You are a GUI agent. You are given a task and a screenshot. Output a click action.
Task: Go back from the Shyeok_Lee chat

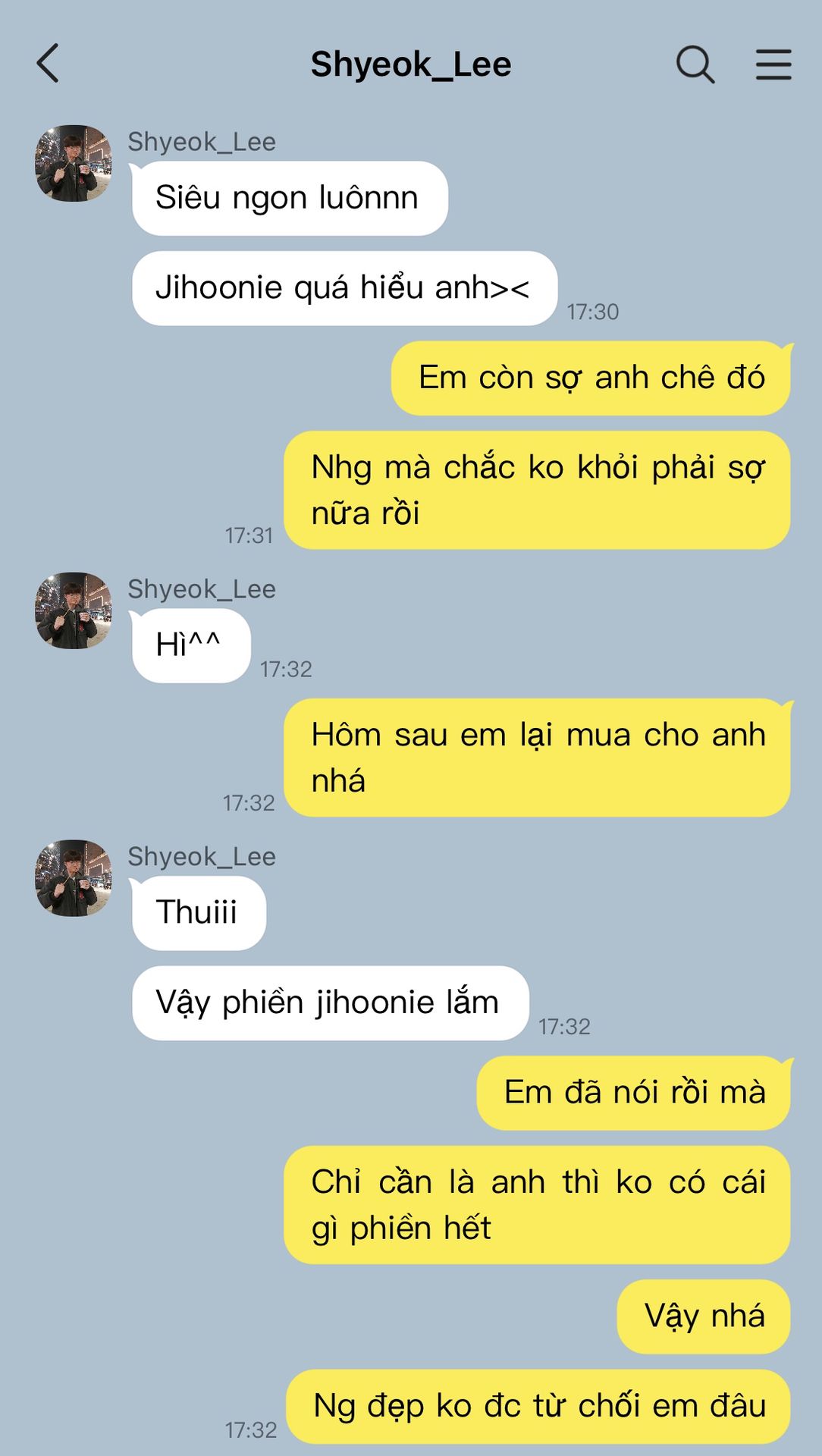[48, 63]
